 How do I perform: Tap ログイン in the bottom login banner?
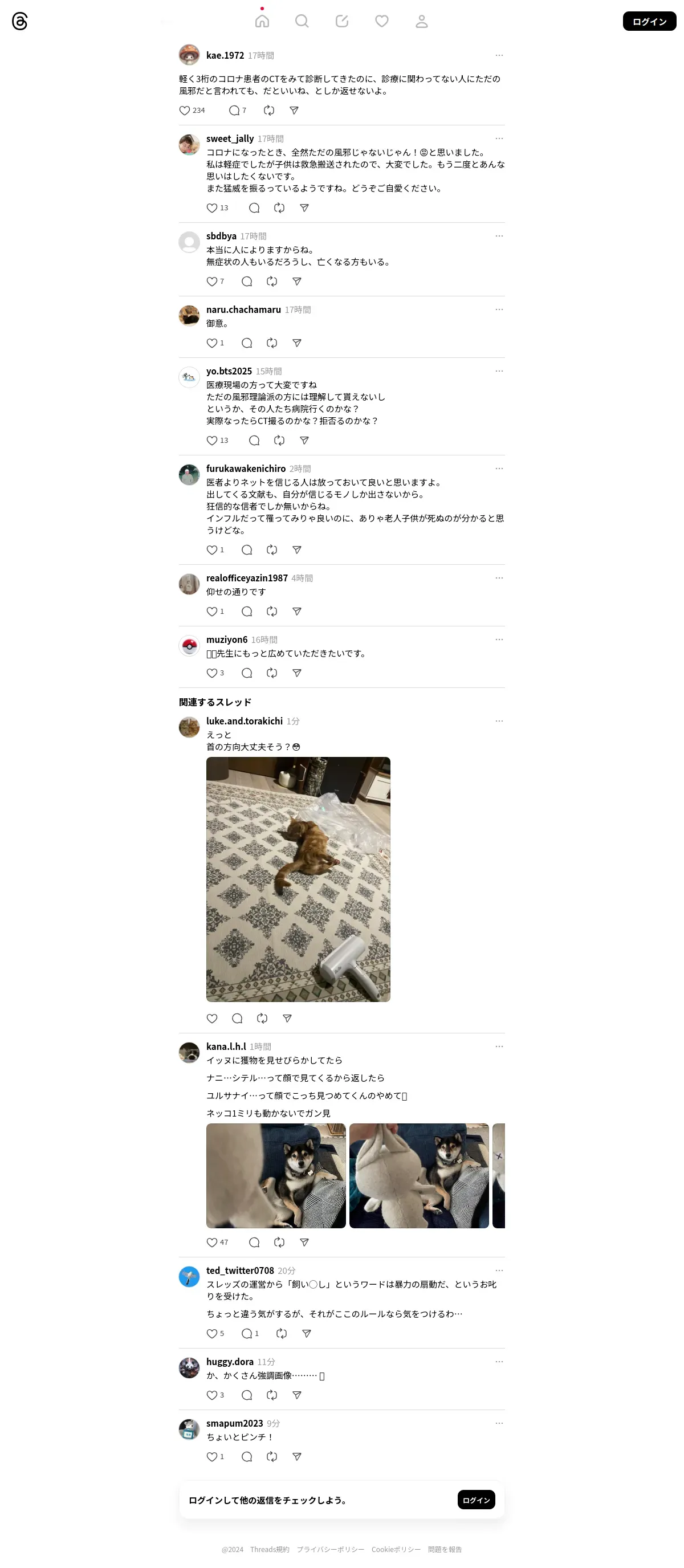coord(476,1500)
